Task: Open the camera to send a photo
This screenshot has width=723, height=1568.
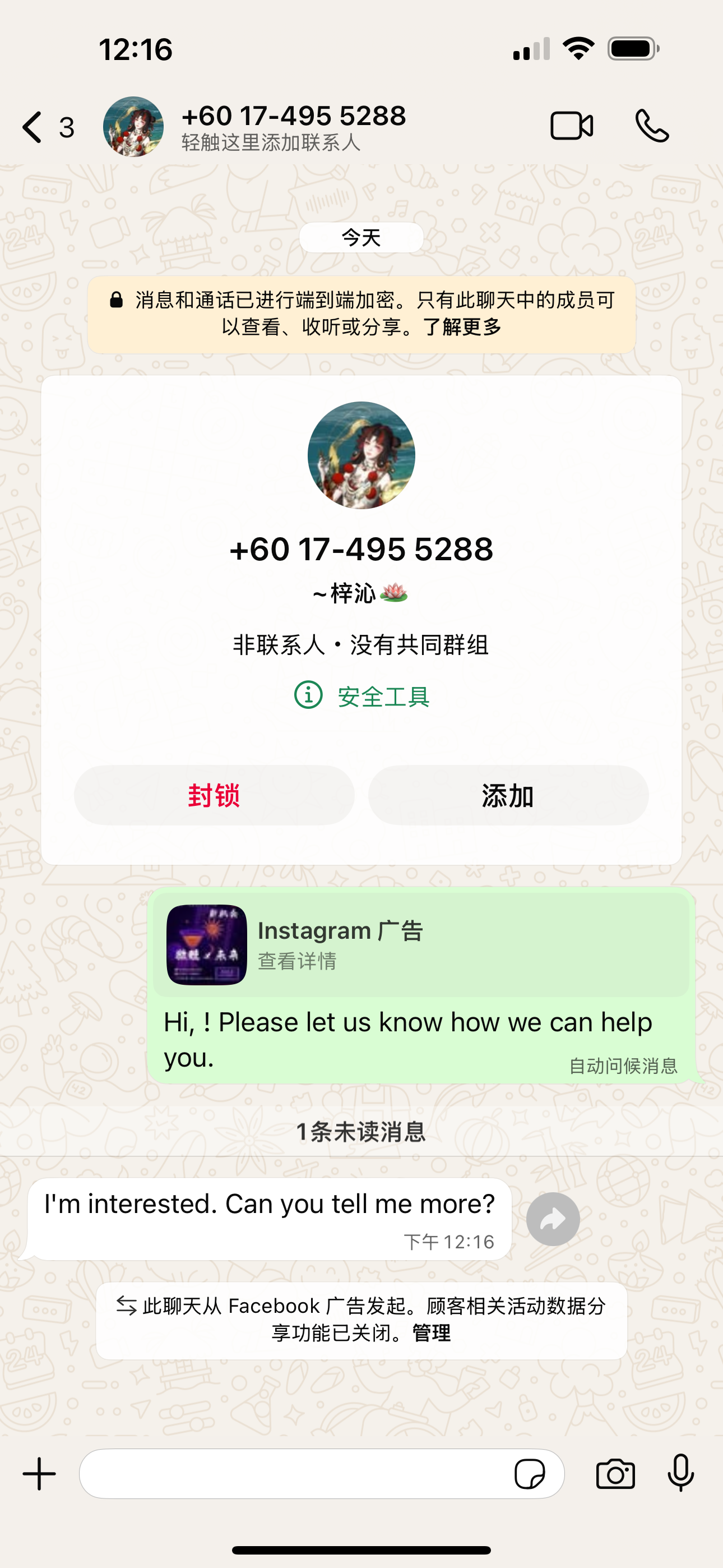Action: point(615,1474)
